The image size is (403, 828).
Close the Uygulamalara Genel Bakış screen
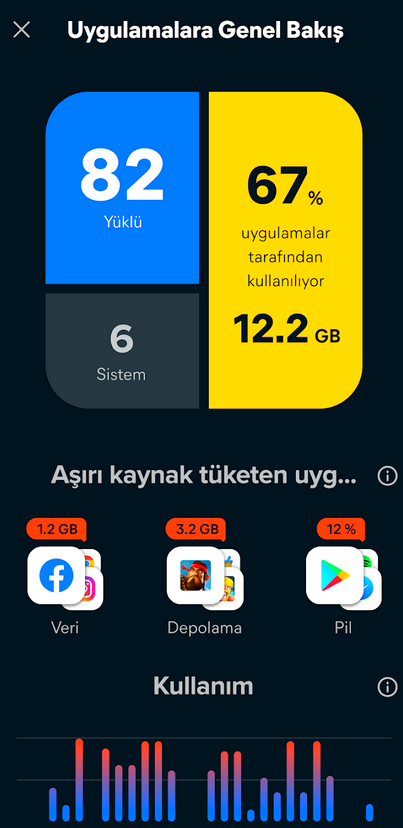click(22, 30)
